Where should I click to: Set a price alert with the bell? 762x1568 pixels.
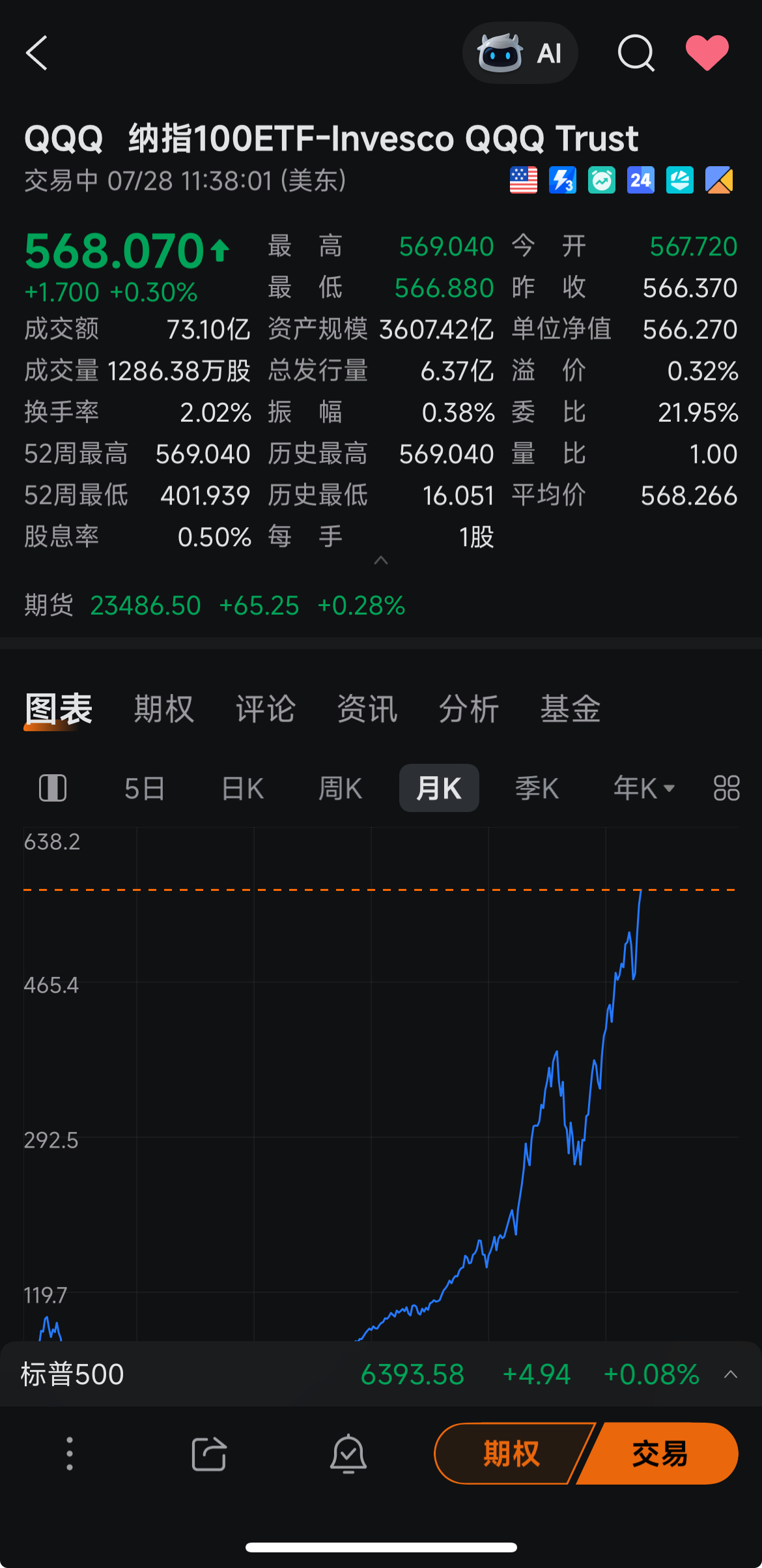(348, 1453)
